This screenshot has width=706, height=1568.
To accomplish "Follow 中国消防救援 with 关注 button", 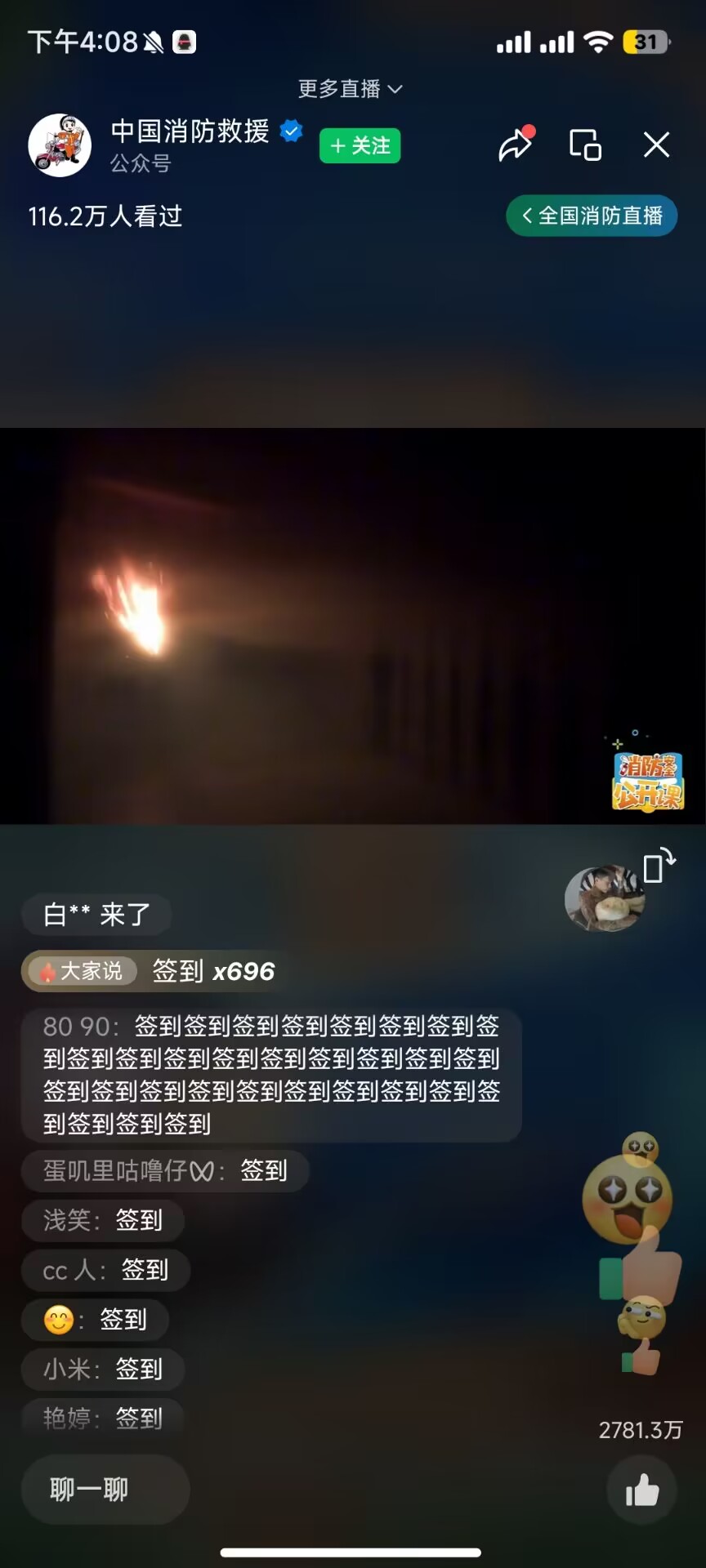I will coord(360,146).
